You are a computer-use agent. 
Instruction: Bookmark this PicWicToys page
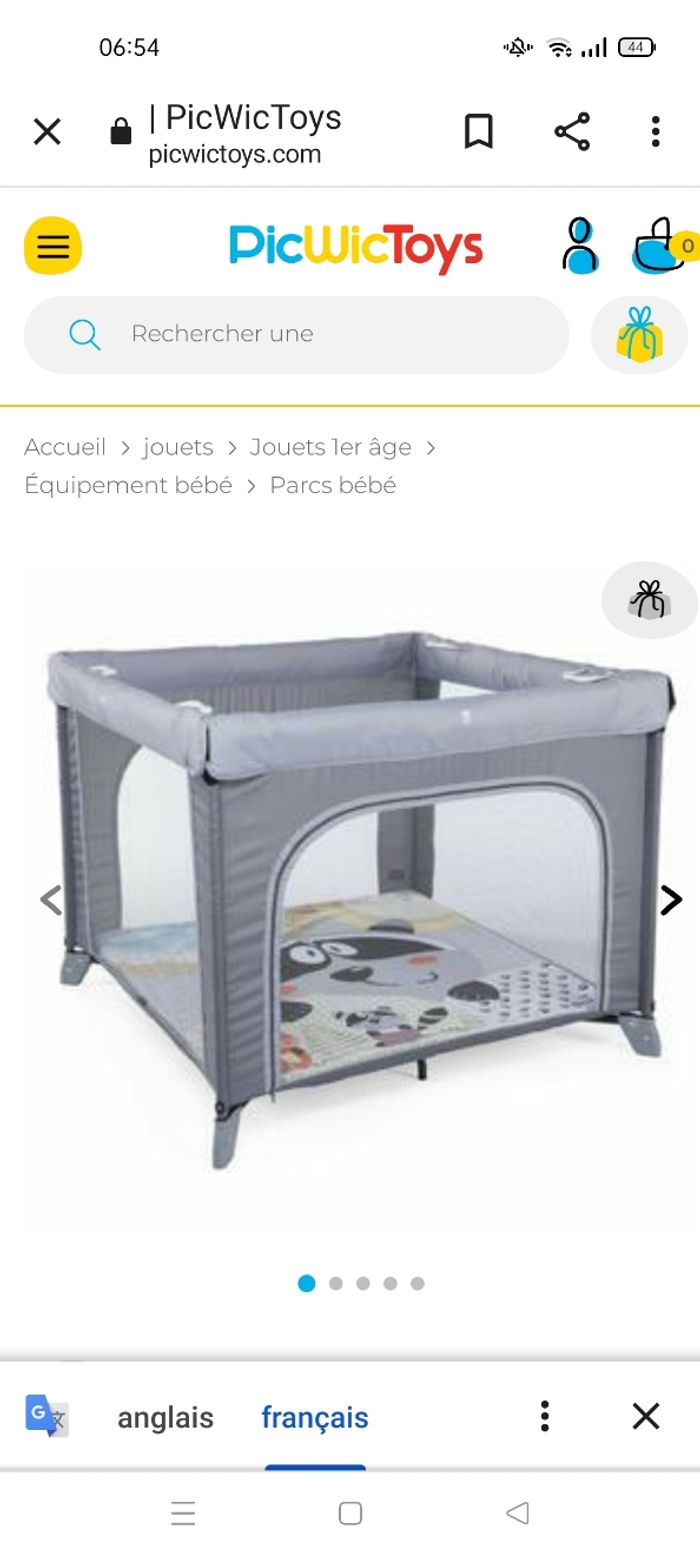coord(478,132)
